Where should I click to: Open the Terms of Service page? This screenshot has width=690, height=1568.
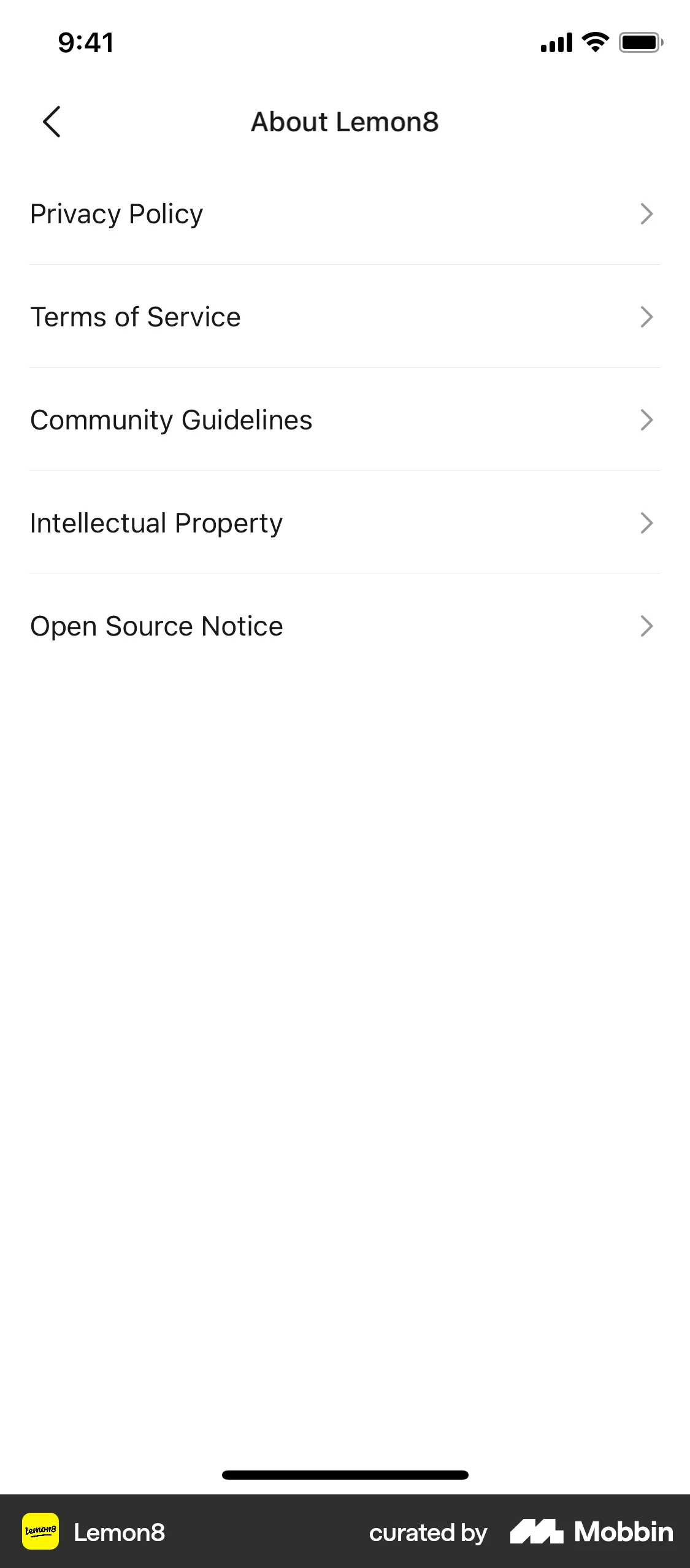135,317
